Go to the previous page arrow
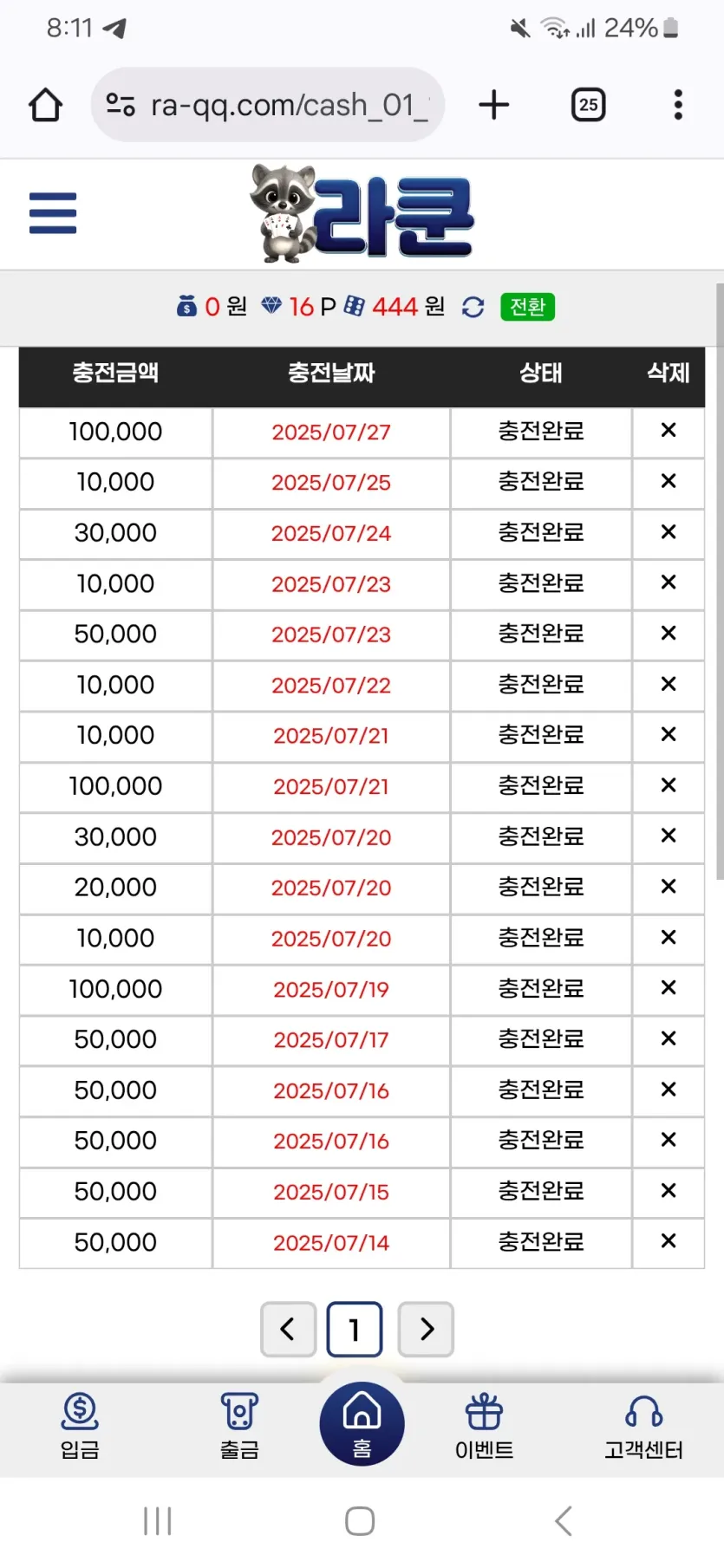 click(x=288, y=1329)
